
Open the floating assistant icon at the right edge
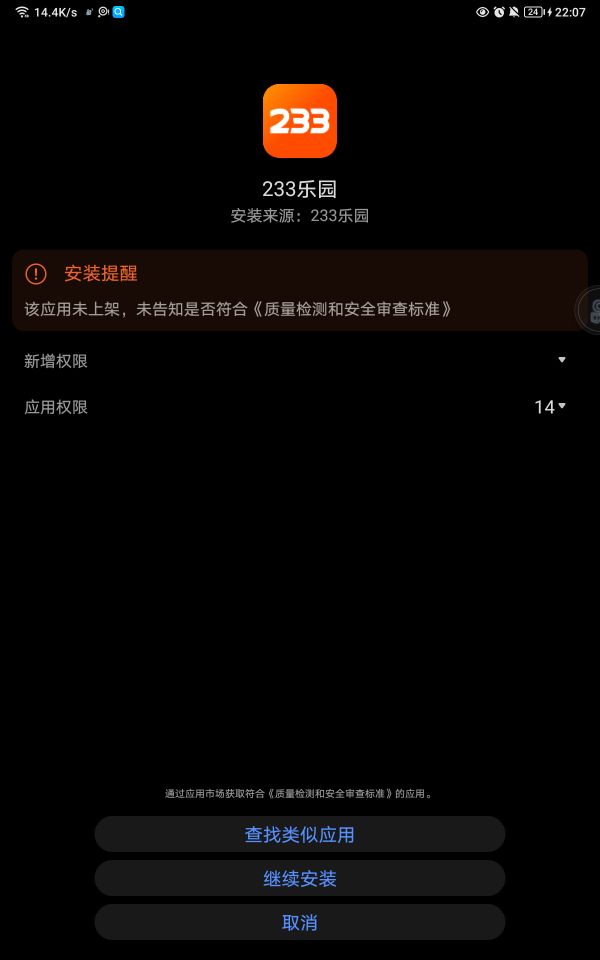coord(589,310)
